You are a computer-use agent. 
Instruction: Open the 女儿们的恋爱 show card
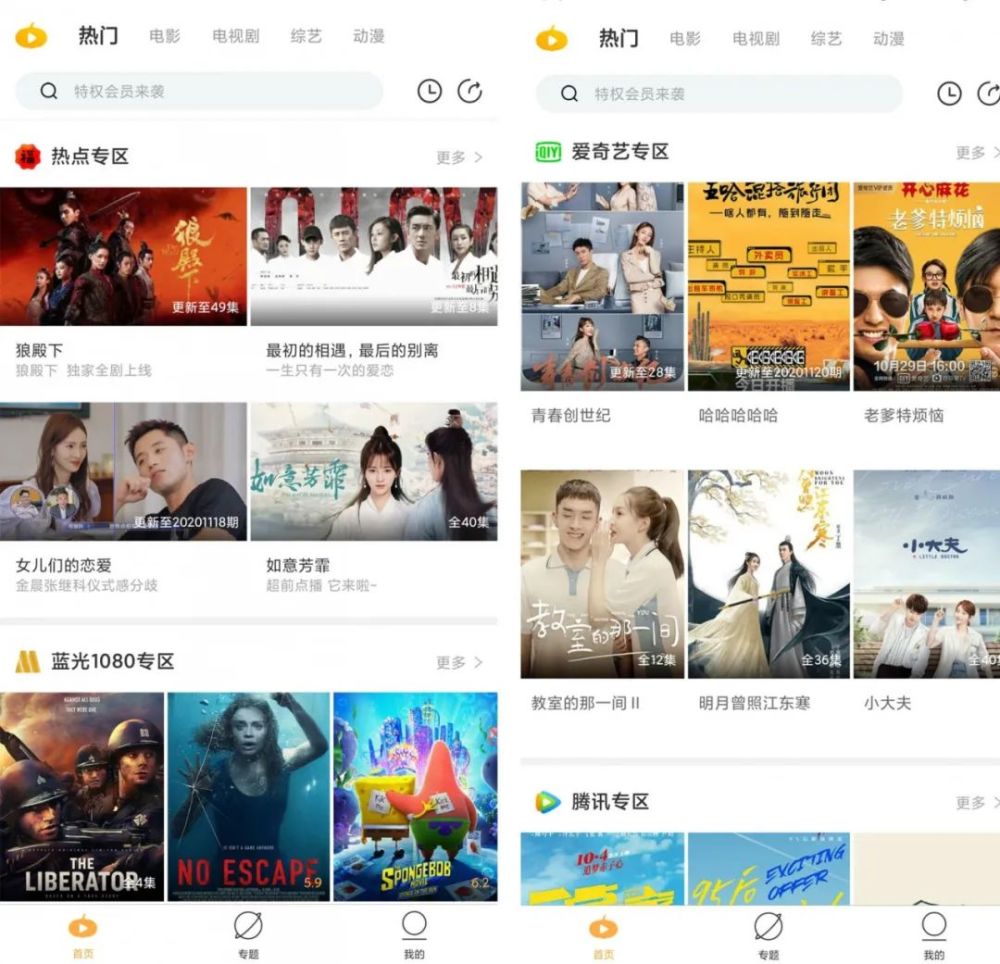123,471
